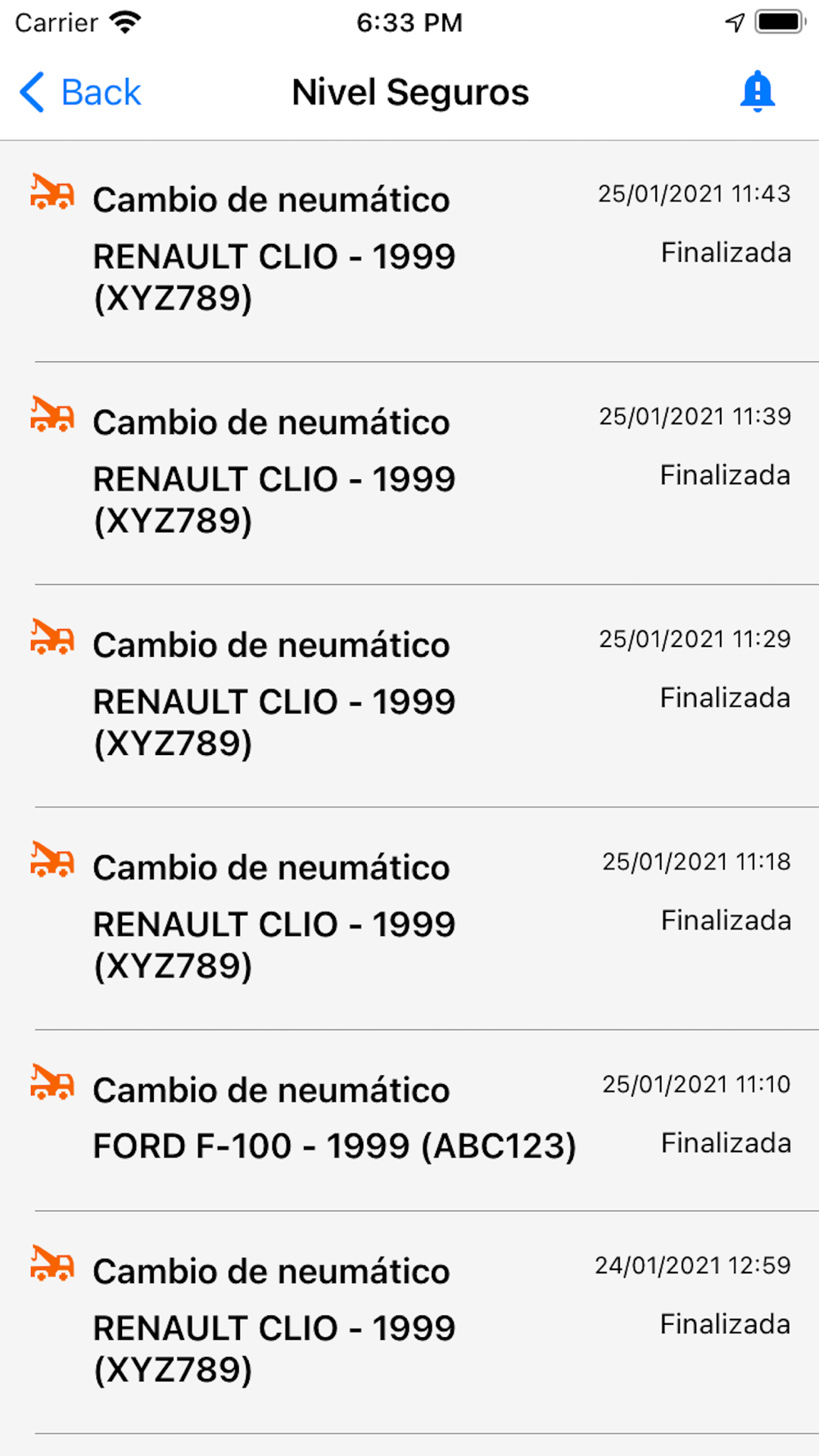Select the request from 25/01/2021 11:18
Screen dimensions: 819x1456
click(x=409, y=919)
